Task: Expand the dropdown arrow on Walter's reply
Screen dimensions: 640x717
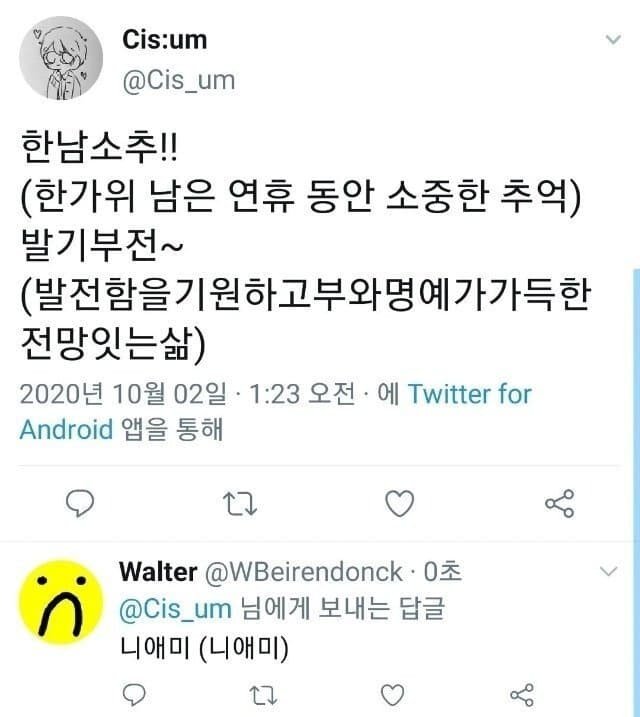Action: 609,572
